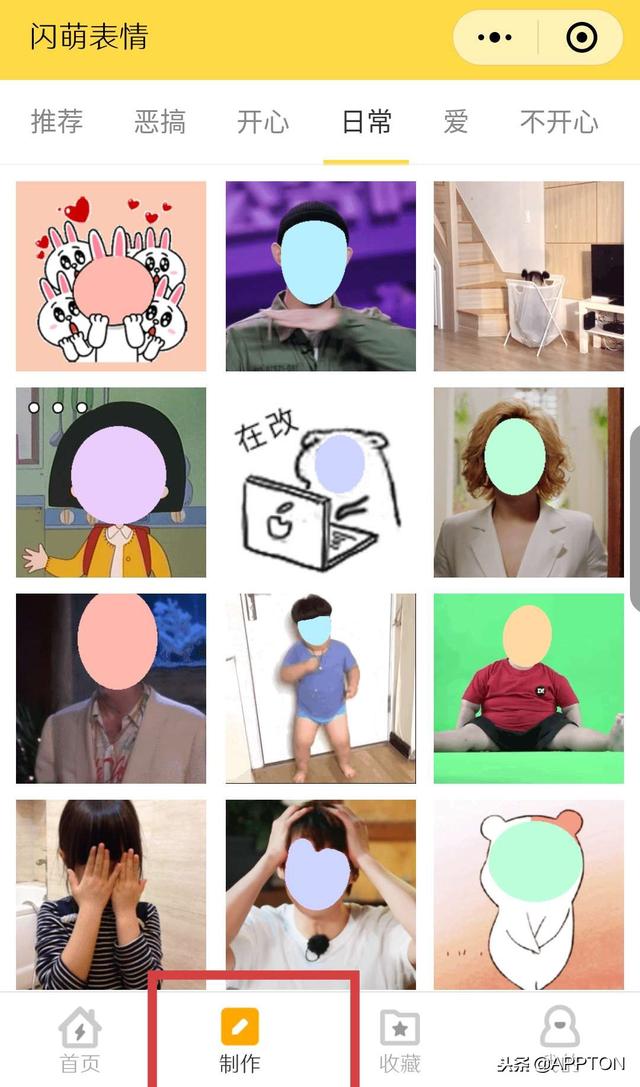
Task: Open the 爱 category tab
Action: click(x=456, y=122)
